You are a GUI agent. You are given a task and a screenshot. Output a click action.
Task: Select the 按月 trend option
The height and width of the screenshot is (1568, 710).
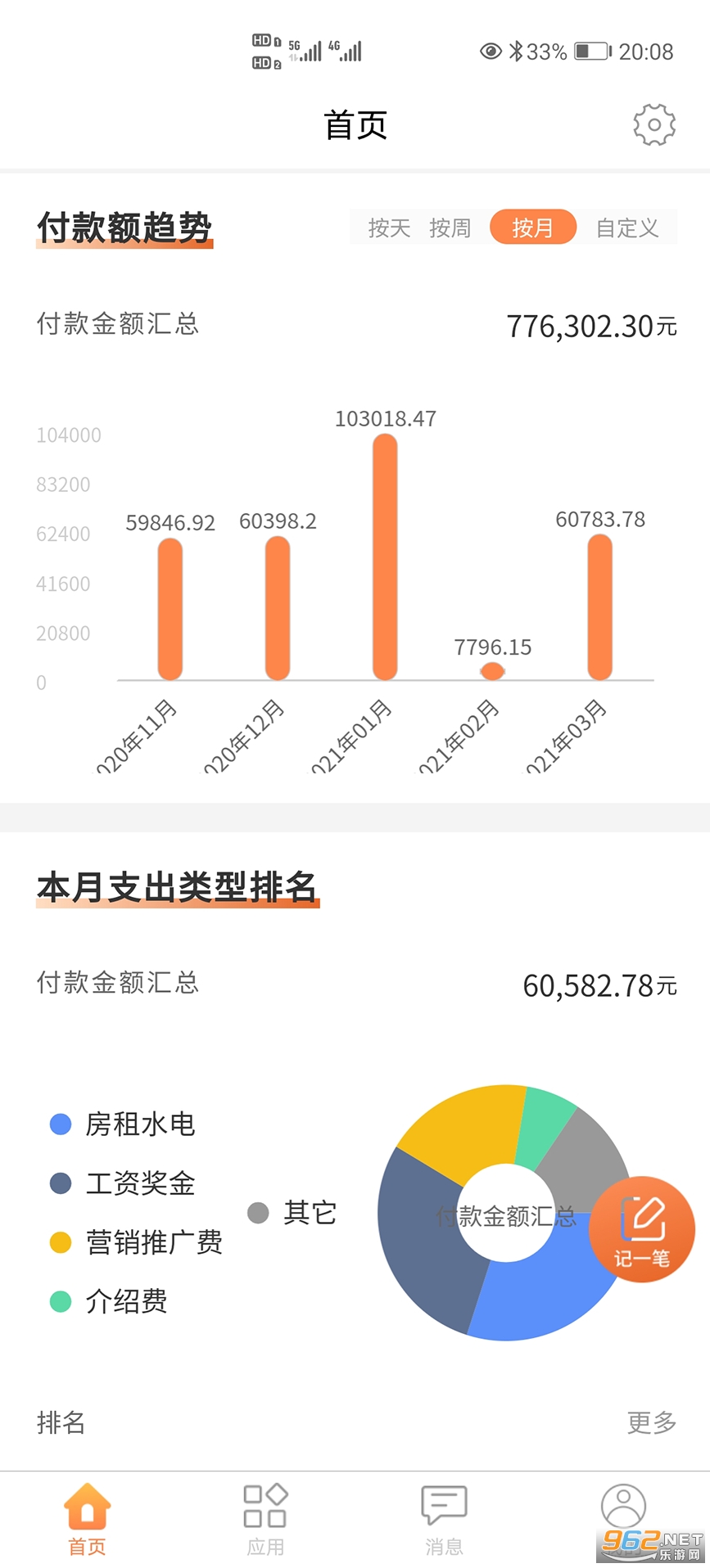point(533,228)
